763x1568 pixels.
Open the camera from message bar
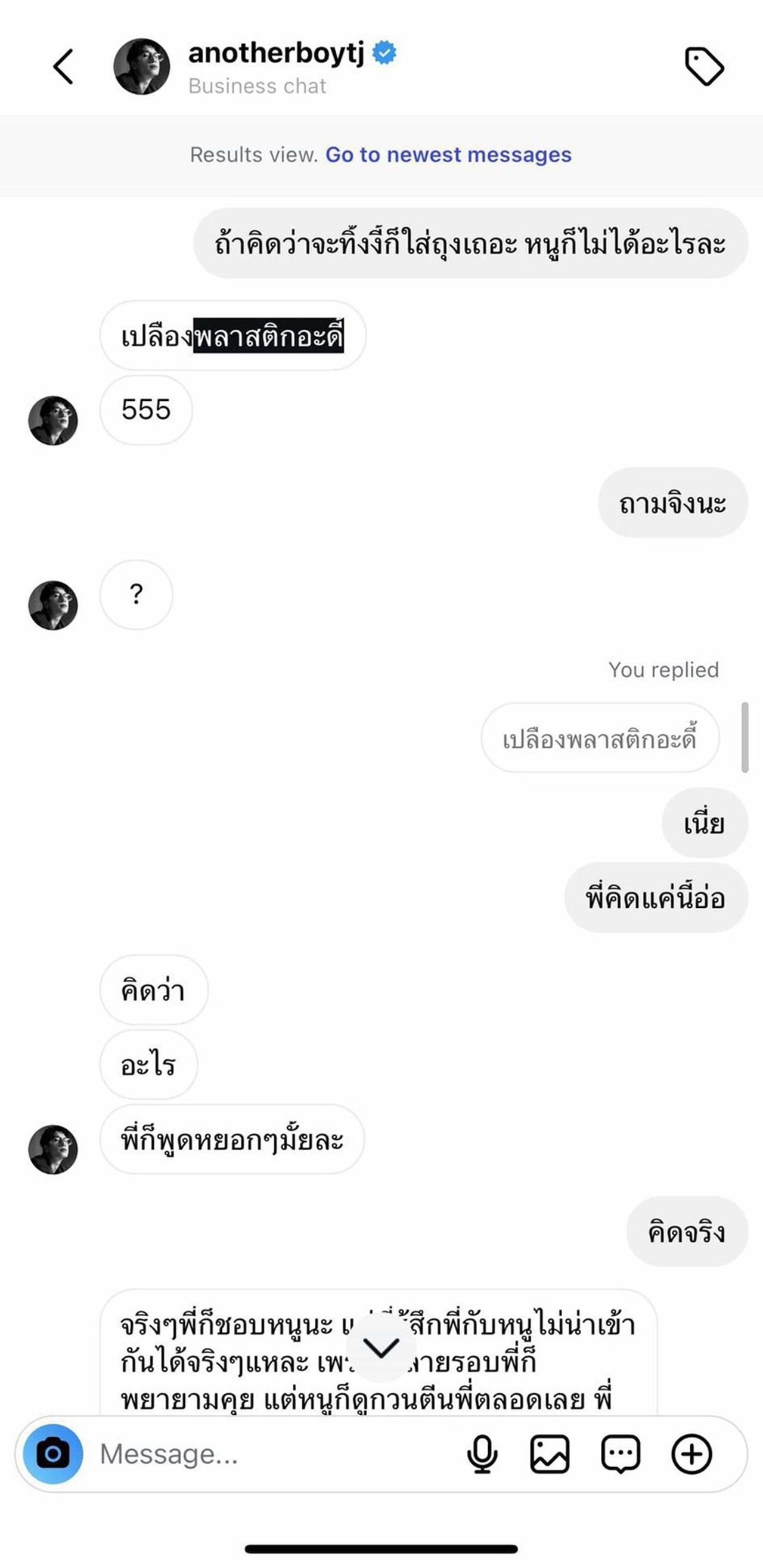53,1454
